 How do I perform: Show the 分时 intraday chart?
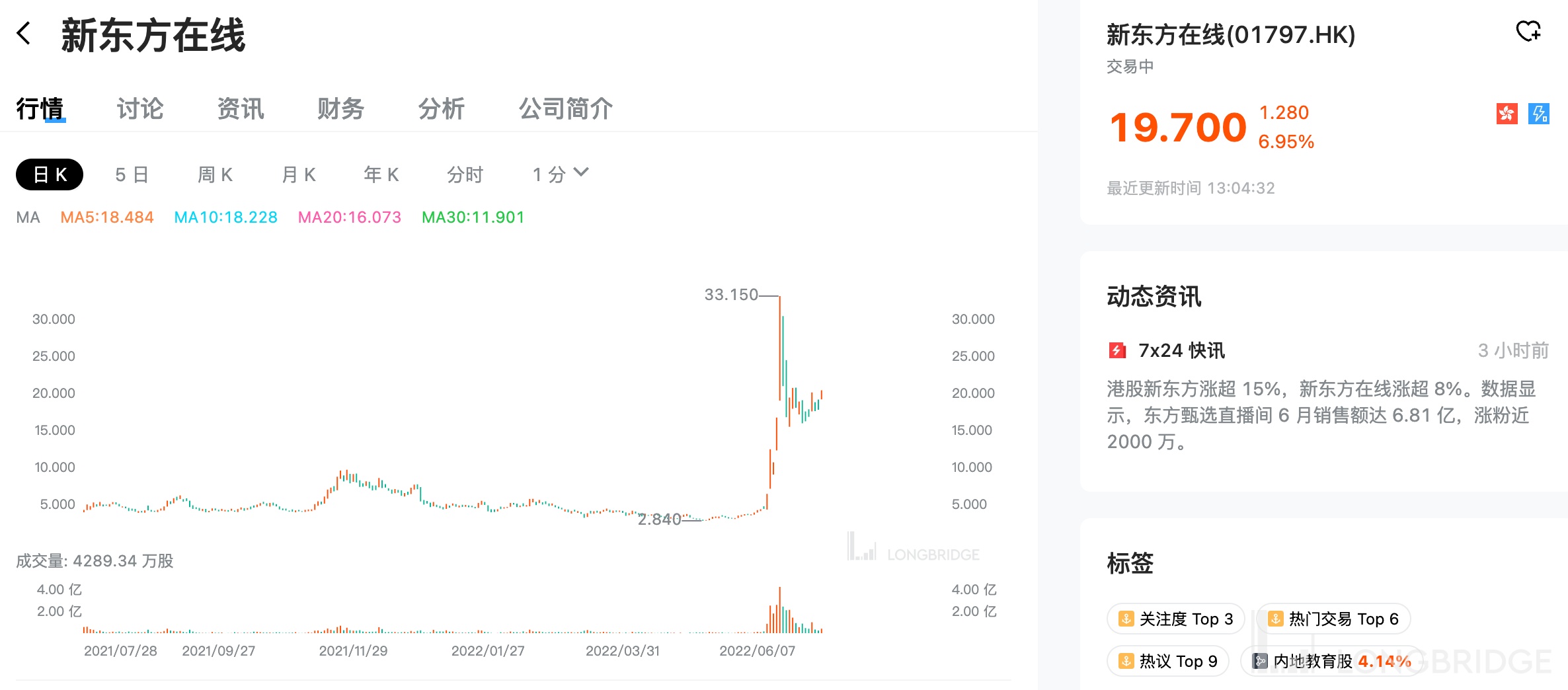(x=465, y=174)
